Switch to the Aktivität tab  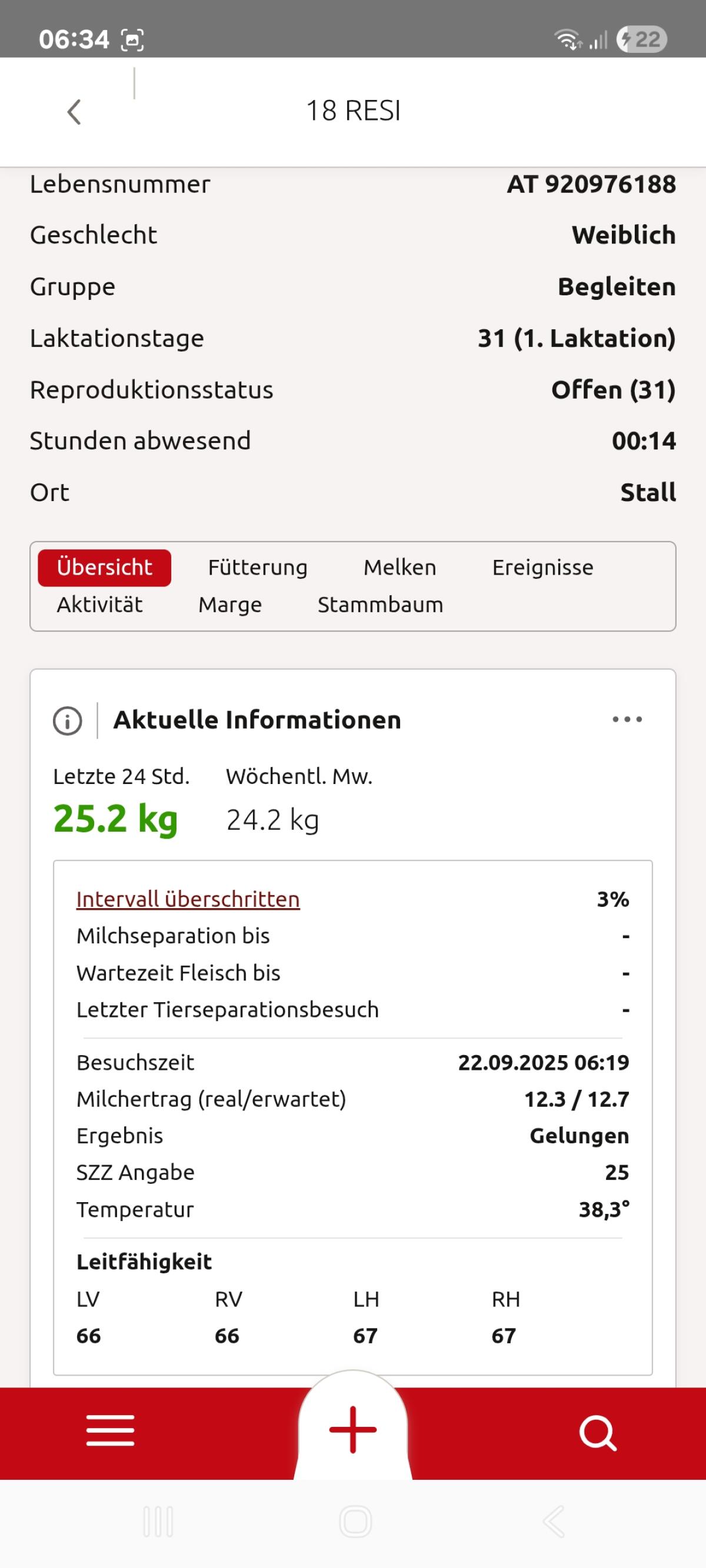(x=99, y=605)
